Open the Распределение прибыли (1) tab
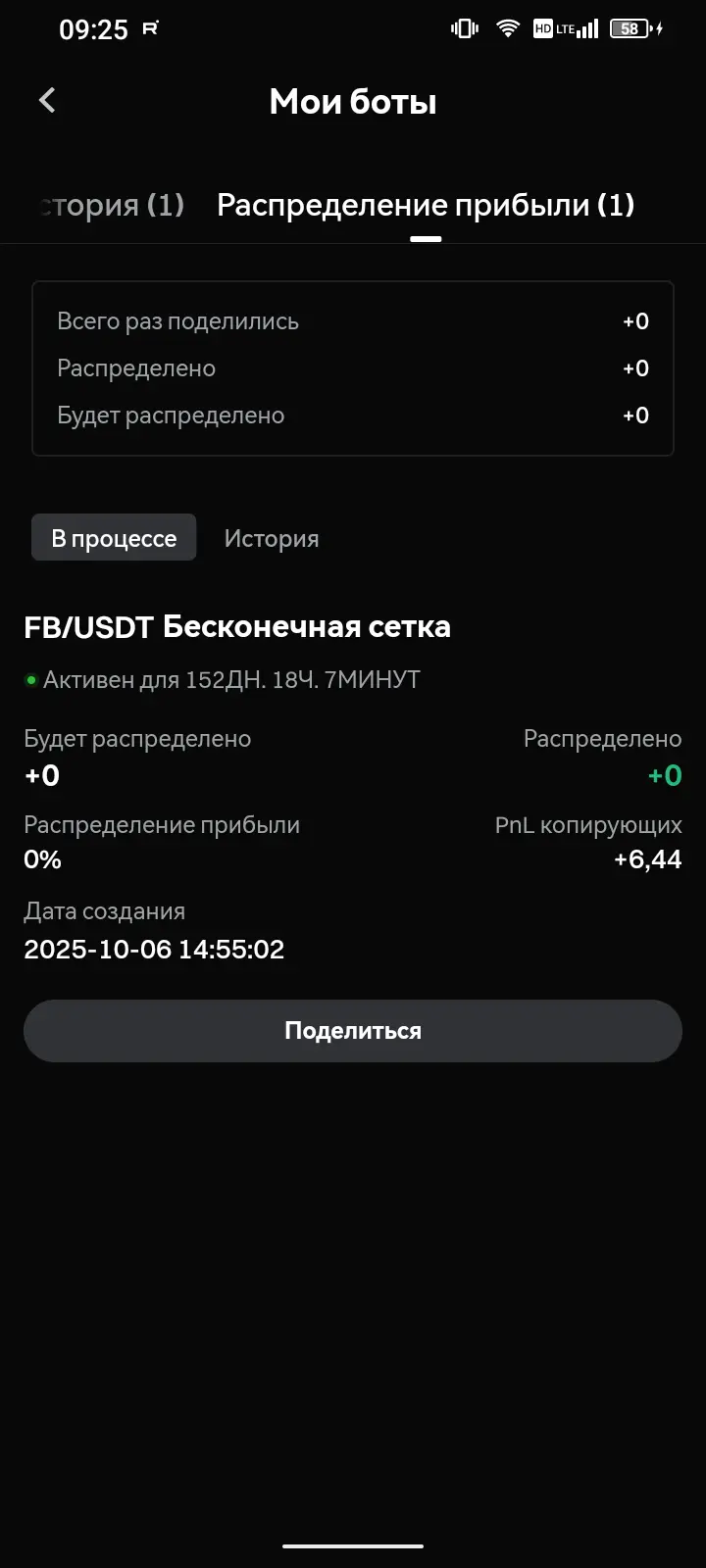 [426, 205]
